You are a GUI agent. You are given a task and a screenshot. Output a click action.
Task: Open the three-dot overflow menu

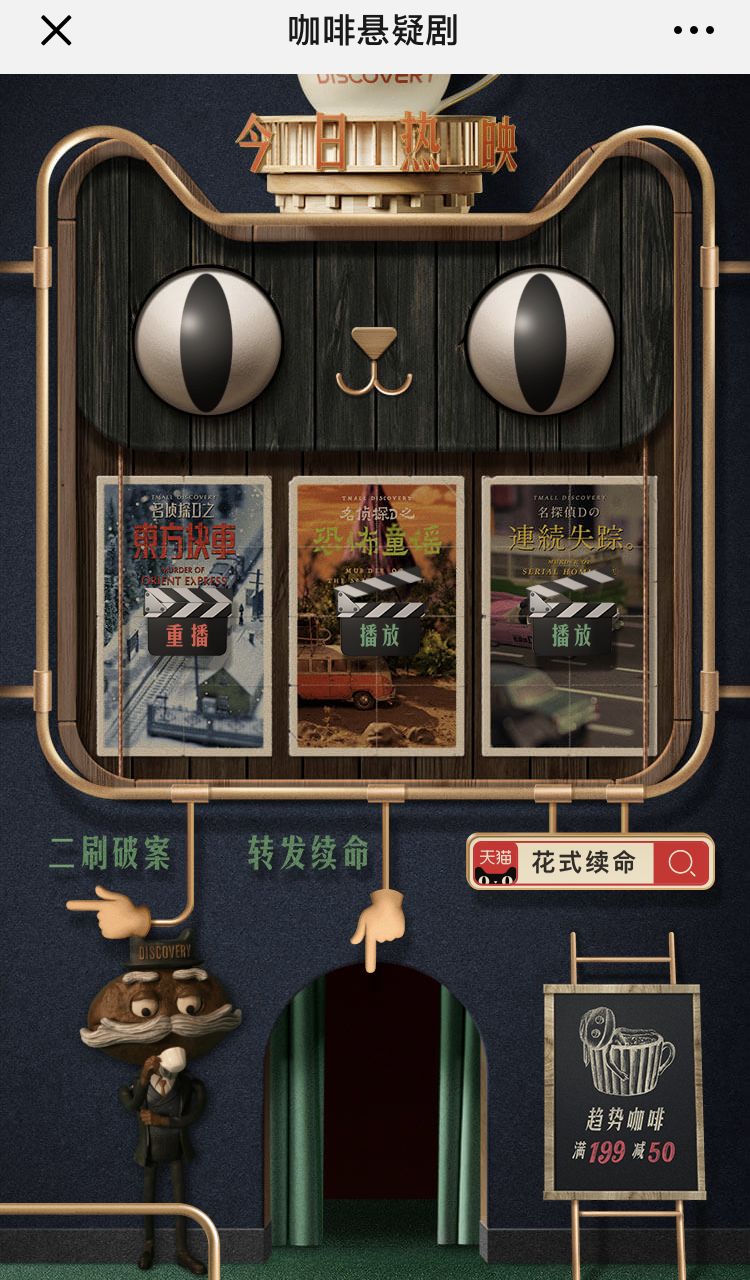click(693, 31)
